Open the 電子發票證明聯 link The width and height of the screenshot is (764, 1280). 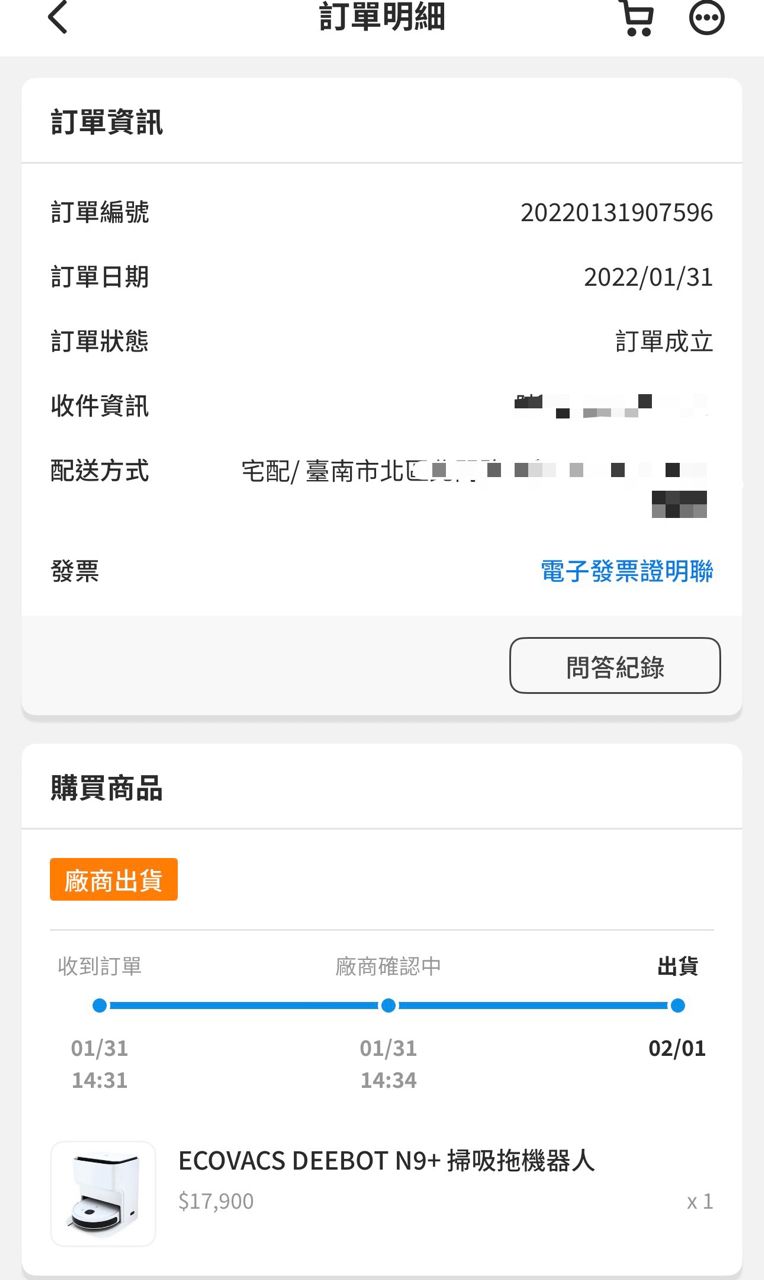click(x=627, y=571)
